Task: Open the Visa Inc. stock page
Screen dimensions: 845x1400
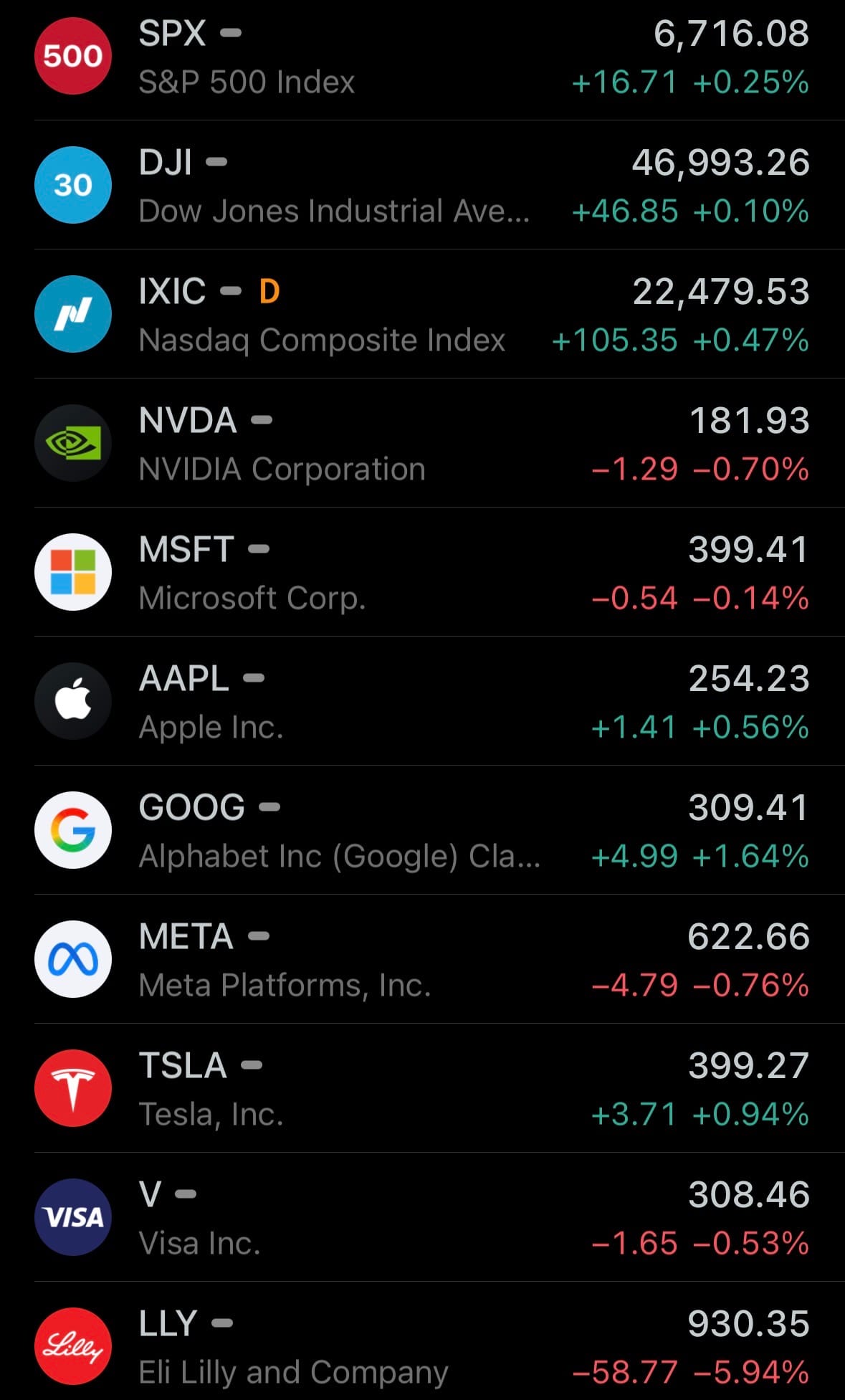Action: [x=422, y=1218]
